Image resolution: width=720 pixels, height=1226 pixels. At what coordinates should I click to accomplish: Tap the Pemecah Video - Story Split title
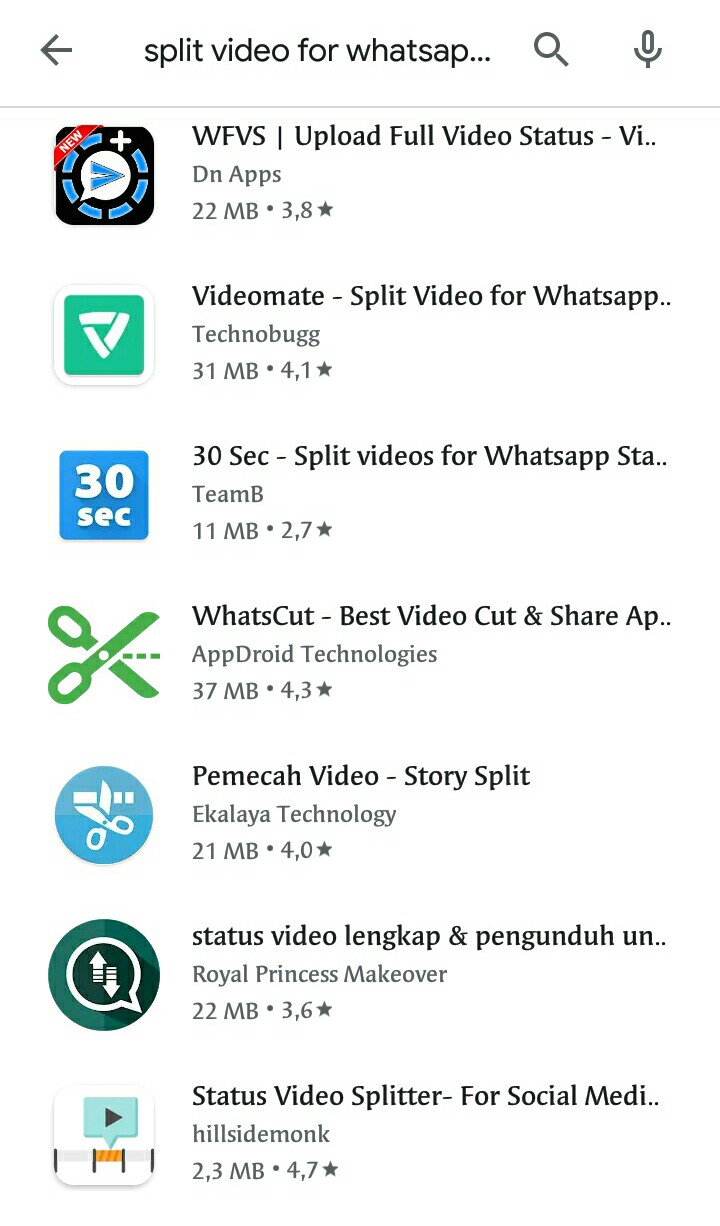point(360,776)
